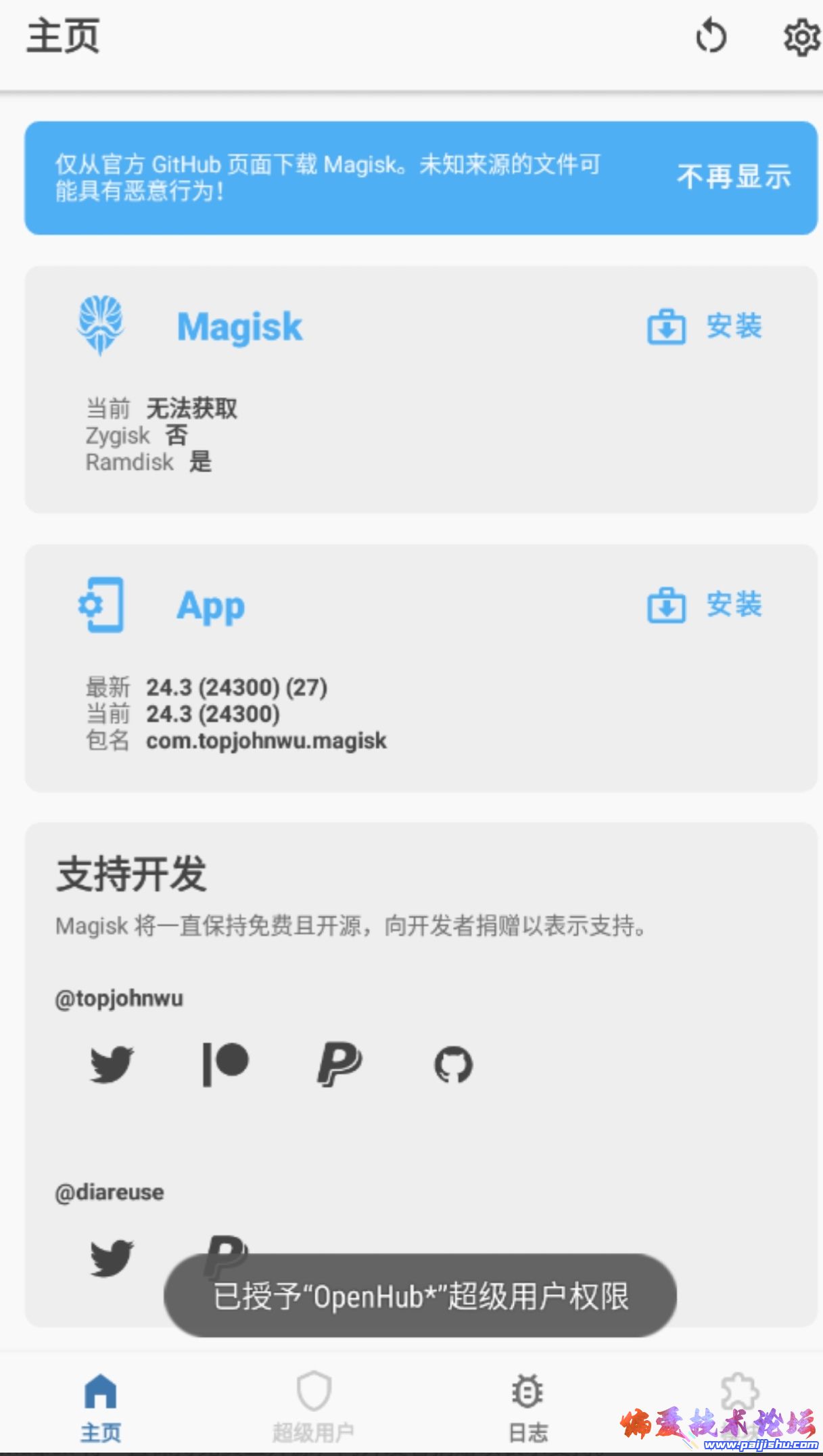Open diareuse's PayPal donation icon
The image size is (823, 1456).
226,1255
